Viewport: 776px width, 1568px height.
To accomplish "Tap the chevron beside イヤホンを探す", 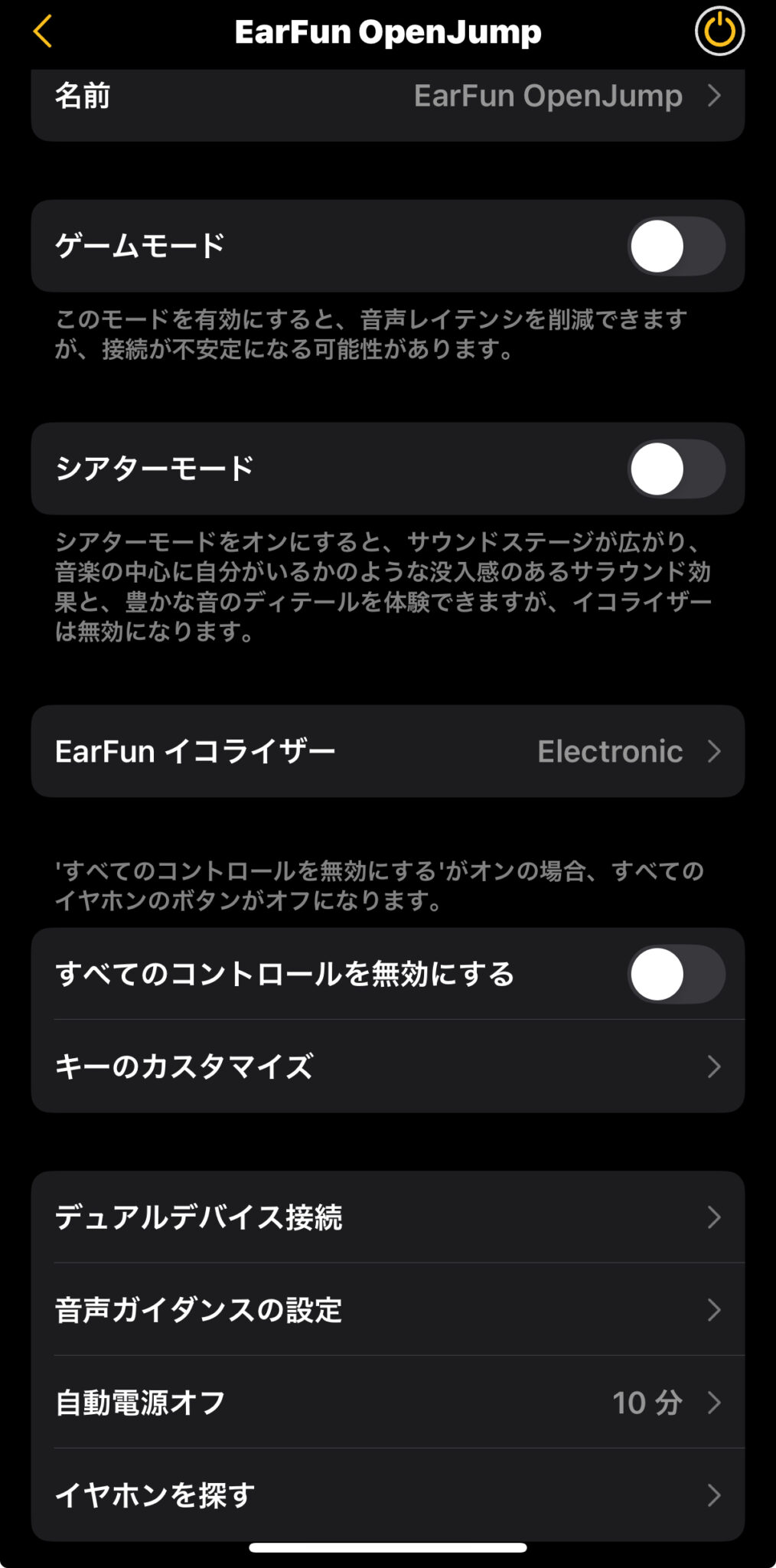I will click(x=714, y=1493).
